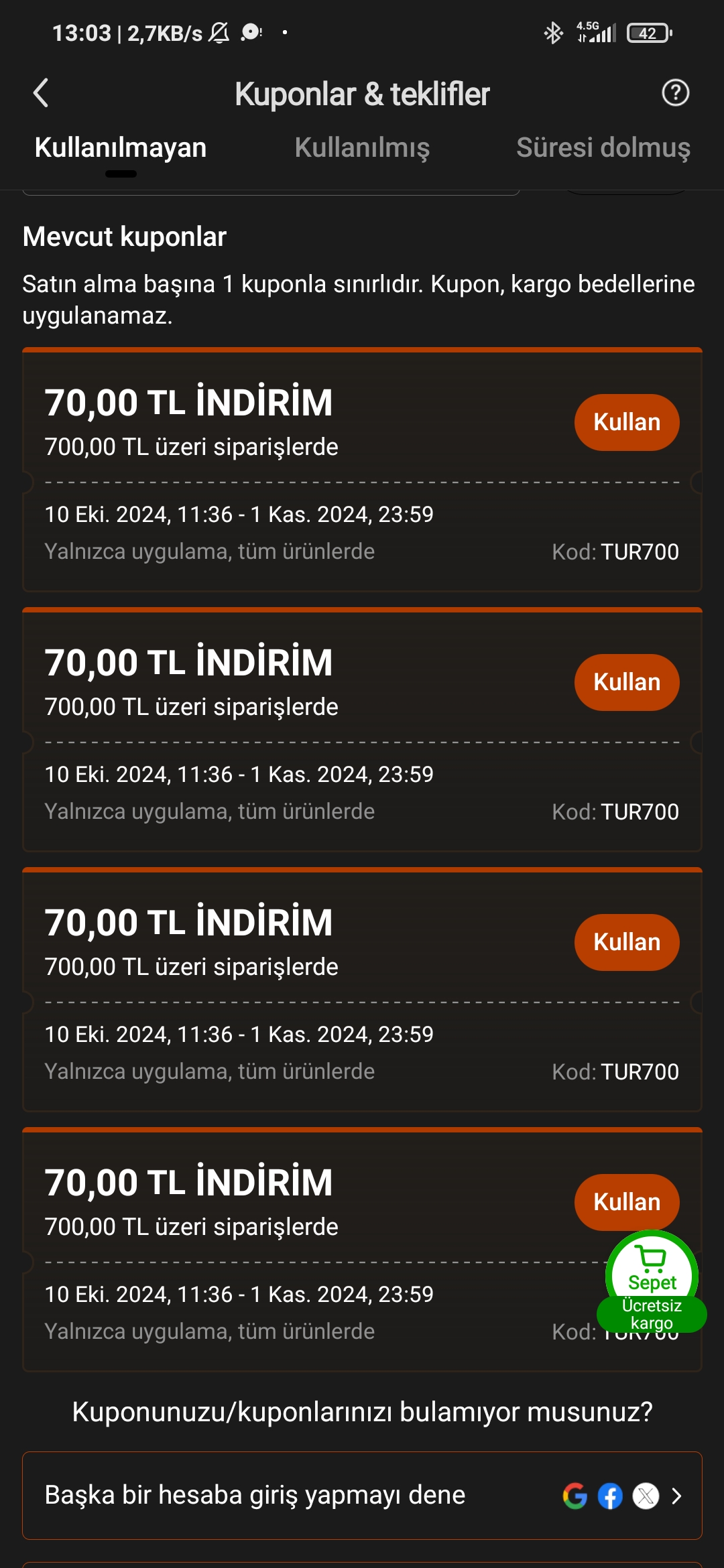Open the help question mark icon
724x1568 pixels.
[675, 93]
